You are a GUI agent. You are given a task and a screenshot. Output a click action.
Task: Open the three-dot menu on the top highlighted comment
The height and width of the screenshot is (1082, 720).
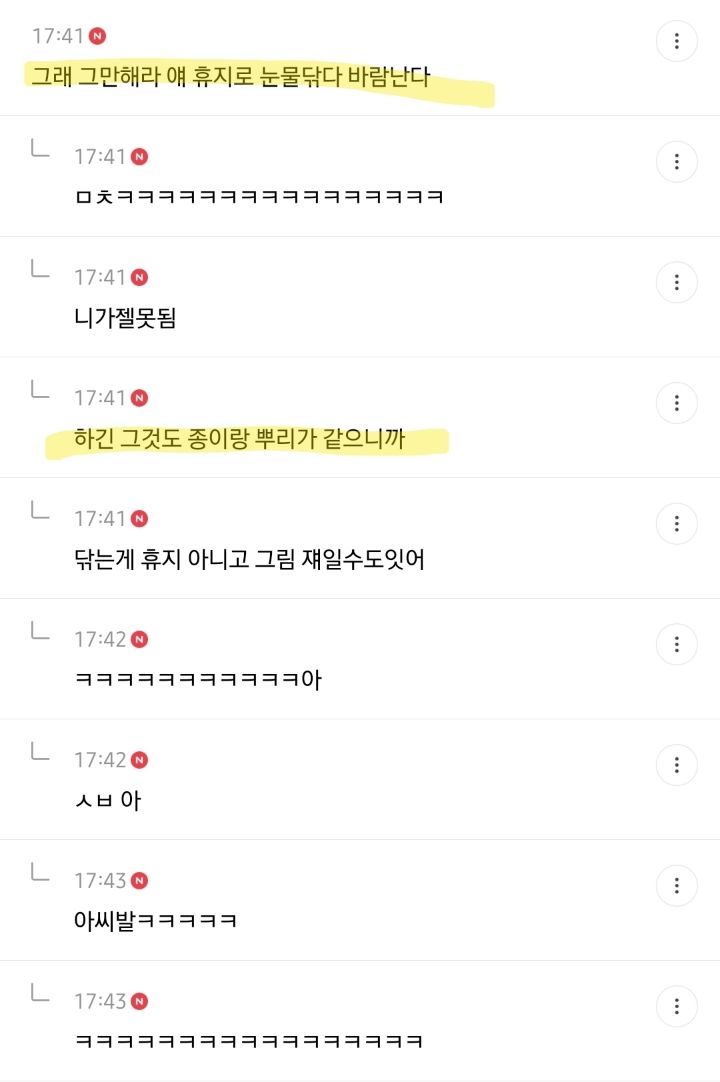tap(677, 41)
